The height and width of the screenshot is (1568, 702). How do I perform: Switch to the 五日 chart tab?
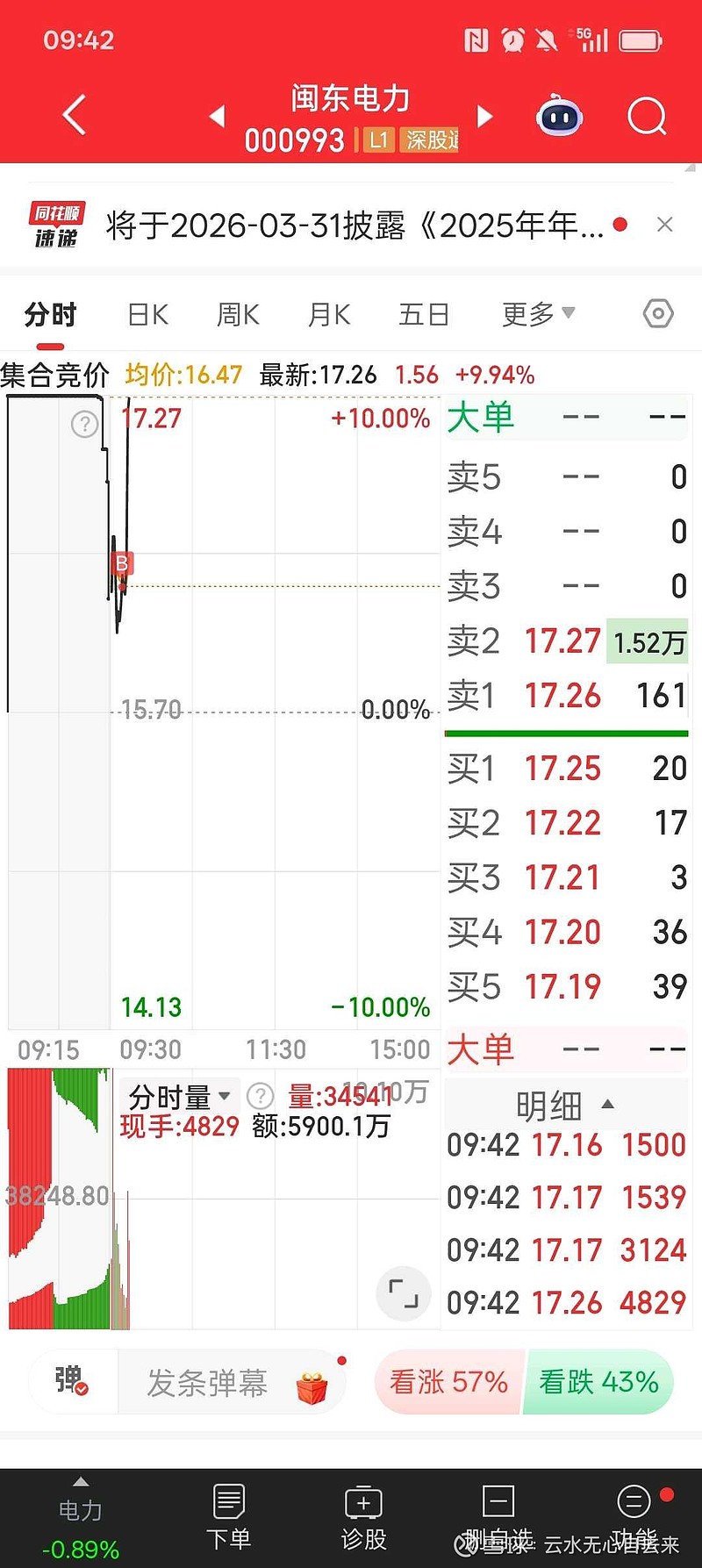(x=424, y=314)
